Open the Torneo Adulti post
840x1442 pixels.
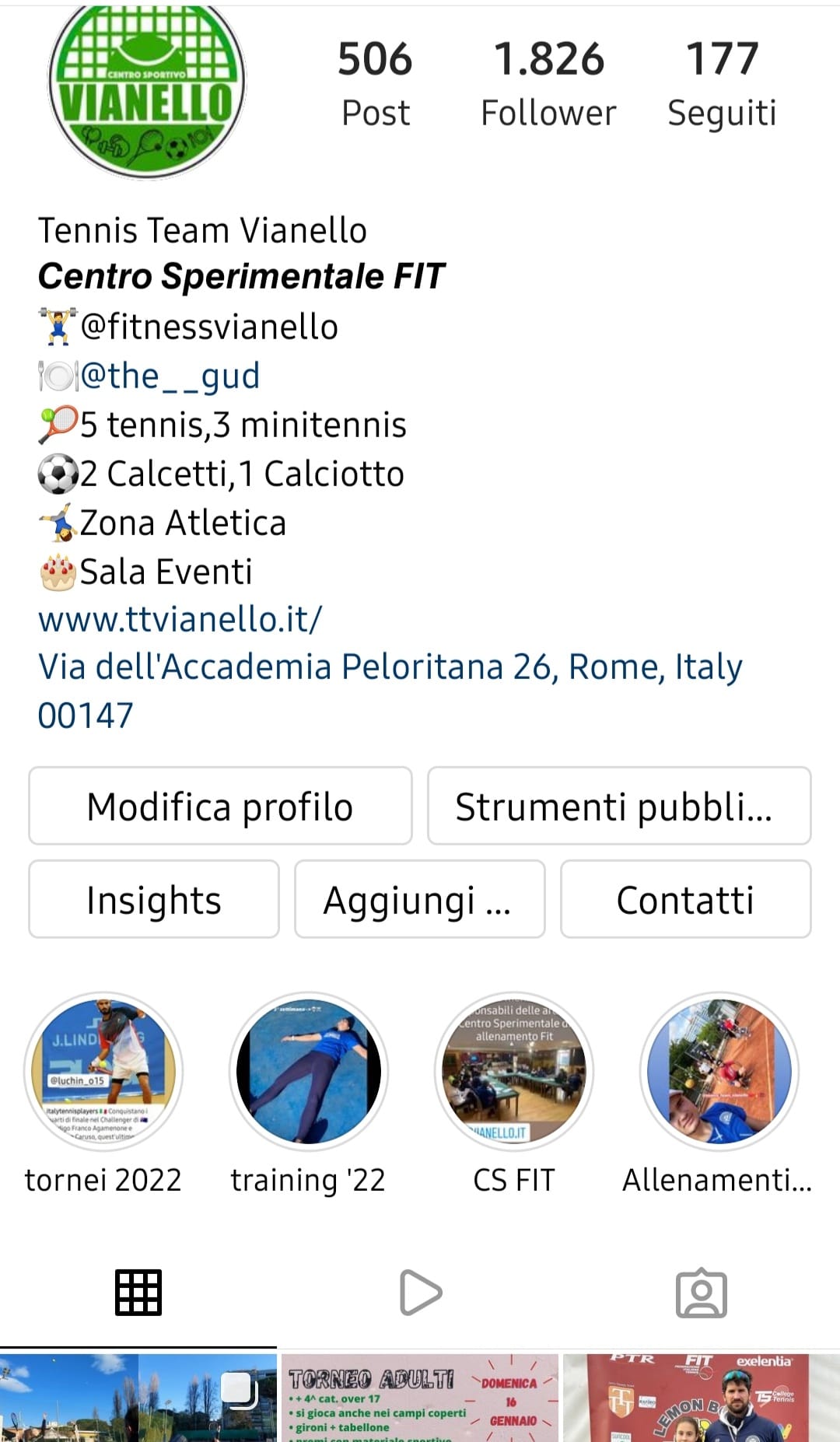(x=419, y=1398)
